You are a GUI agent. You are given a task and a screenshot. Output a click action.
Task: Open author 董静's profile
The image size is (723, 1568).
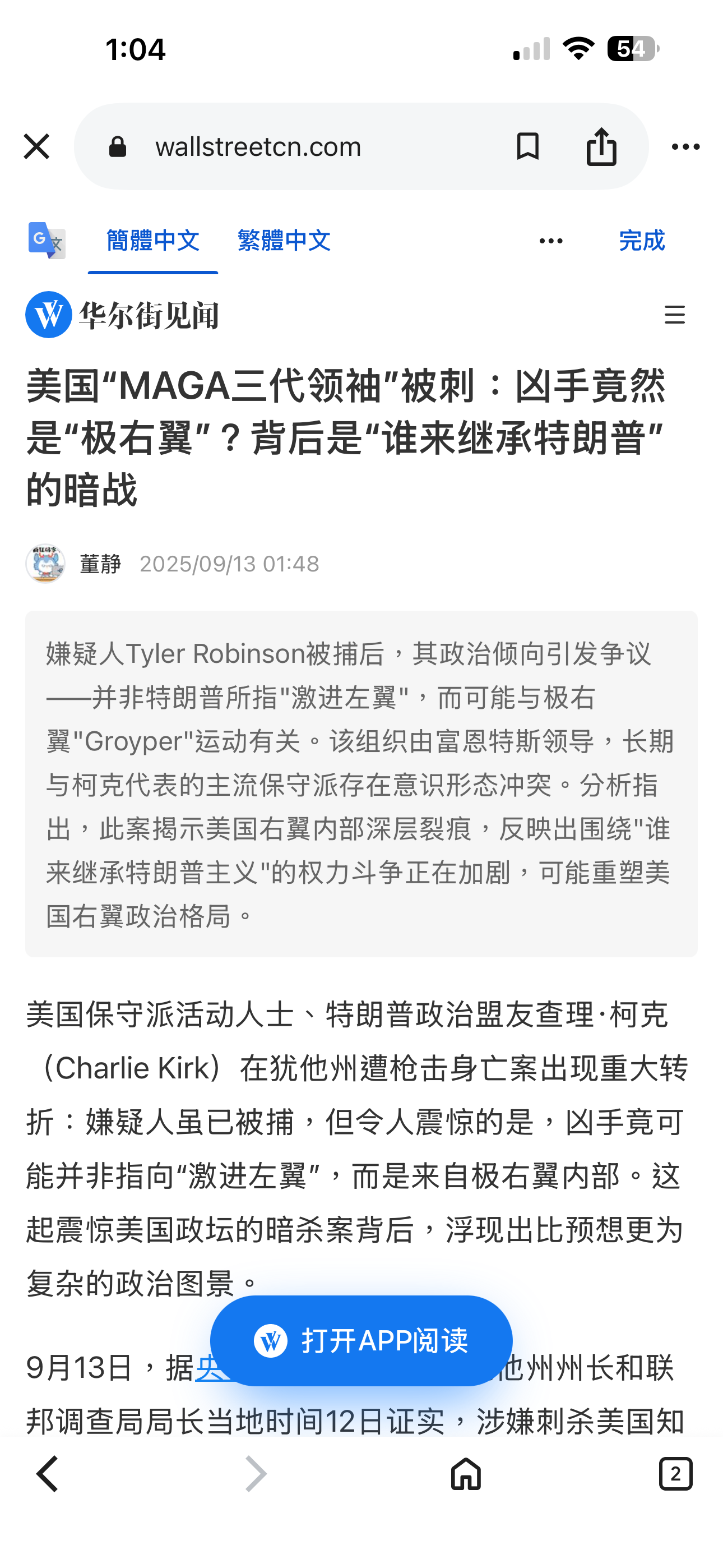[x=100, y=564]
